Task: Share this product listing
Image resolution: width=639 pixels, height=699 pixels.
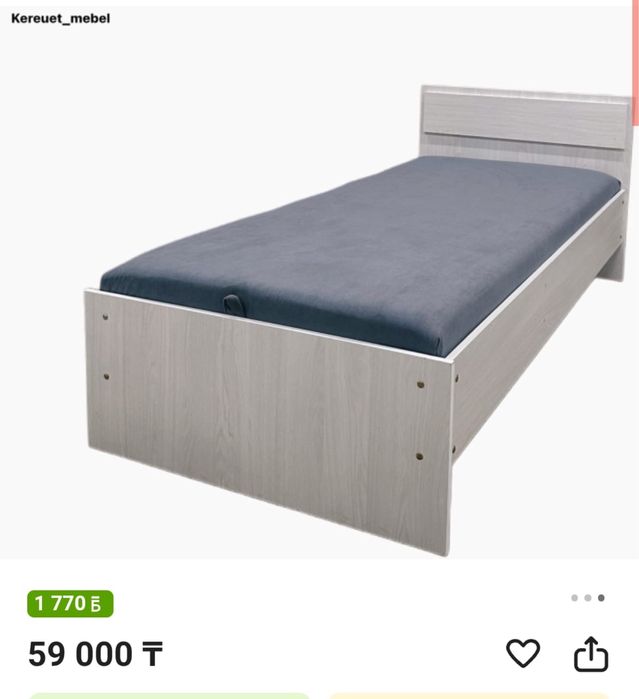Action: [591, 654]
